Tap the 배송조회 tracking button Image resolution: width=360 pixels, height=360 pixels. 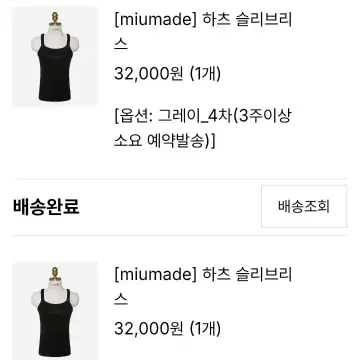[304, 207]
